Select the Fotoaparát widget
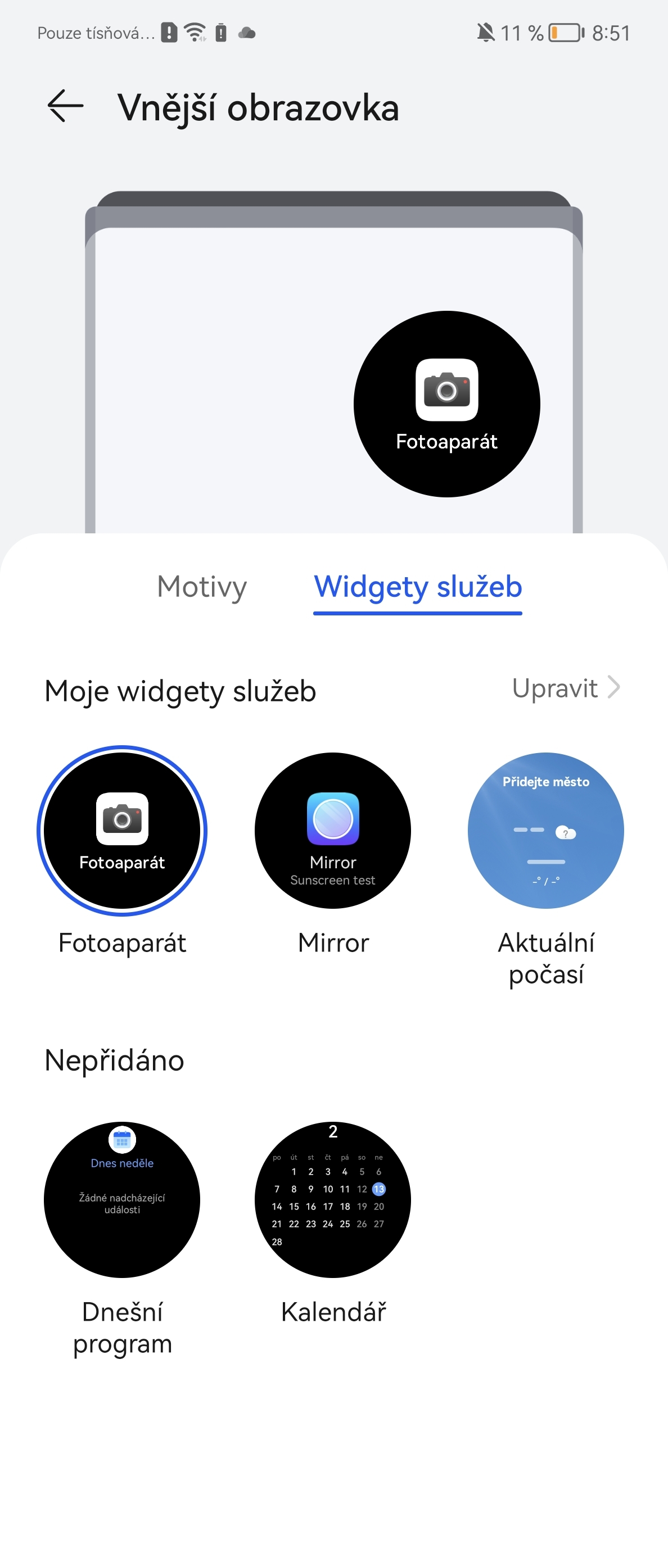Viewport: 668px width, 1568px height. [x=123, y=831]
